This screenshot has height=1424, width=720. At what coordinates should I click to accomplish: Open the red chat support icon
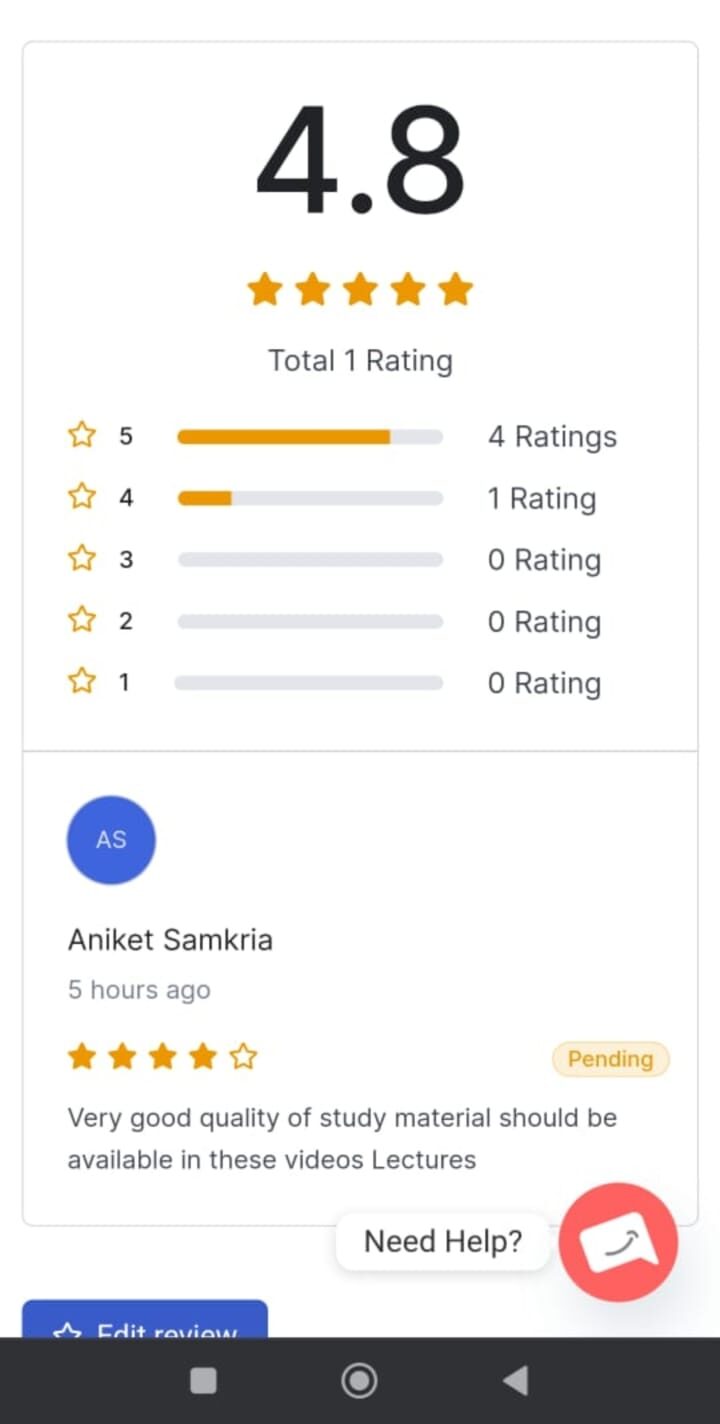pyautogui.click(x=618, y=1243)
